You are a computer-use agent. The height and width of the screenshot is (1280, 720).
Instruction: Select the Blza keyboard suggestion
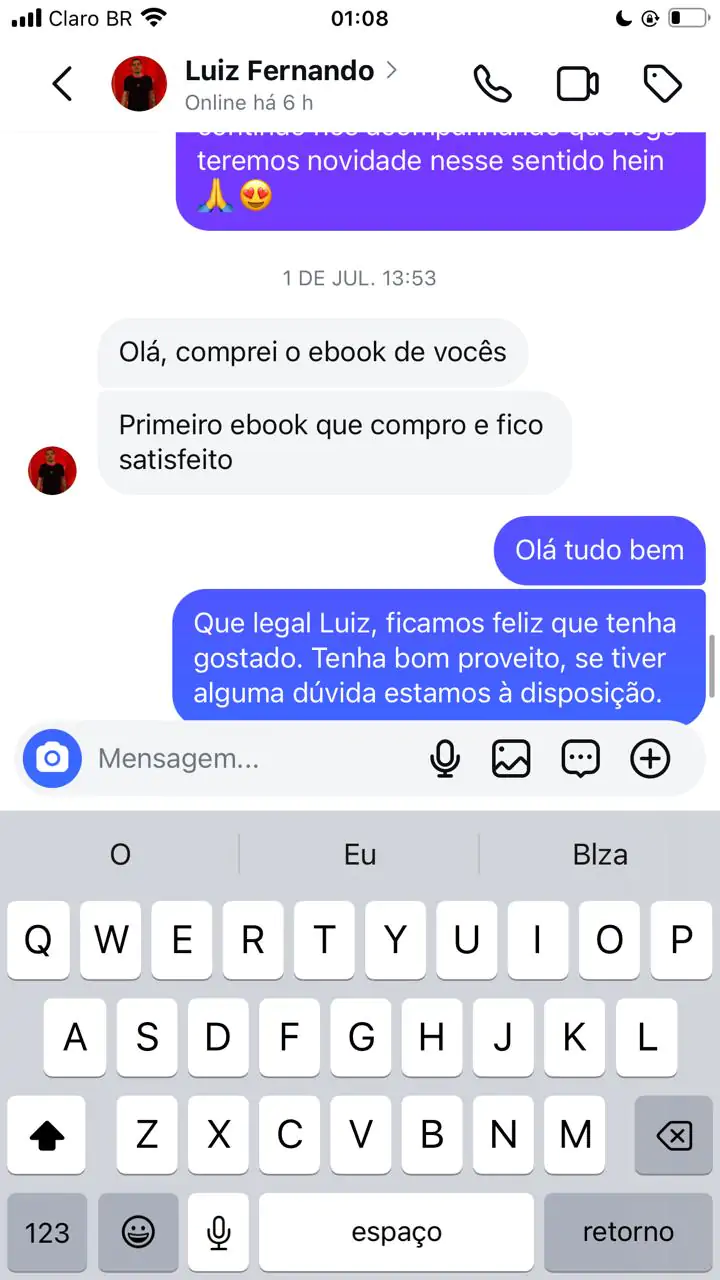coord(600,855)
